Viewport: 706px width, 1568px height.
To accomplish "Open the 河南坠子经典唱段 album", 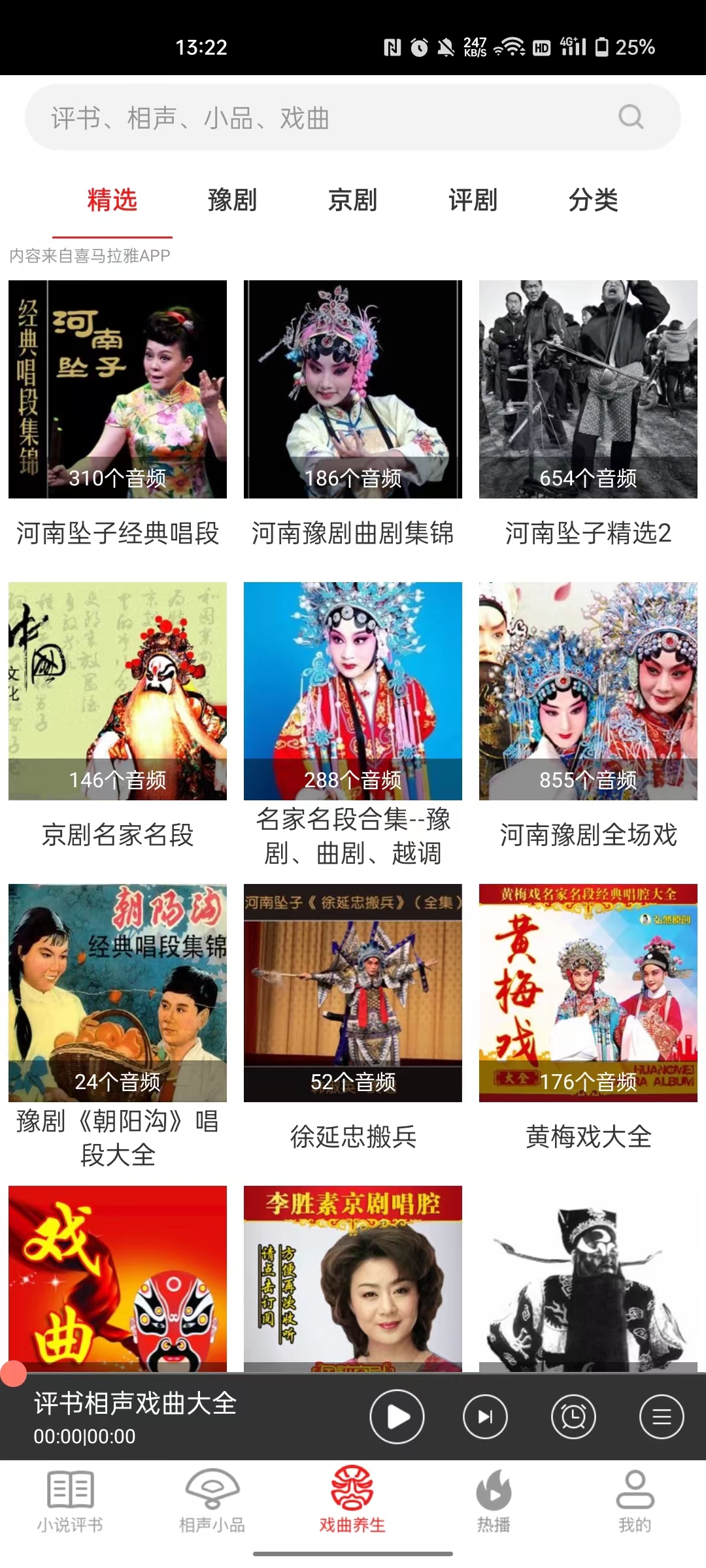I will pyautogui.click(x=118, y=389).
